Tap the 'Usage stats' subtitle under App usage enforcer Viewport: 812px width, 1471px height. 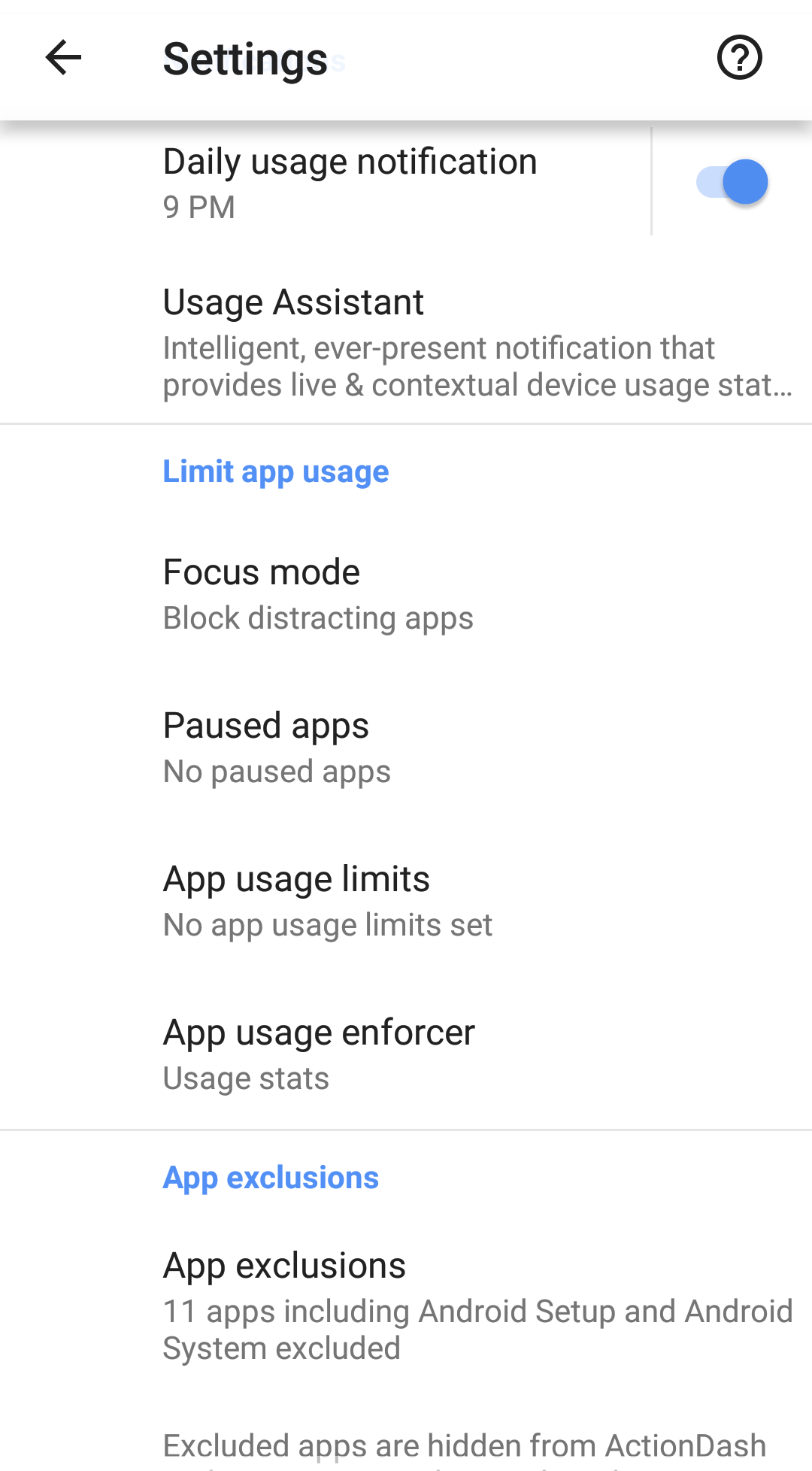(246, 1078)
